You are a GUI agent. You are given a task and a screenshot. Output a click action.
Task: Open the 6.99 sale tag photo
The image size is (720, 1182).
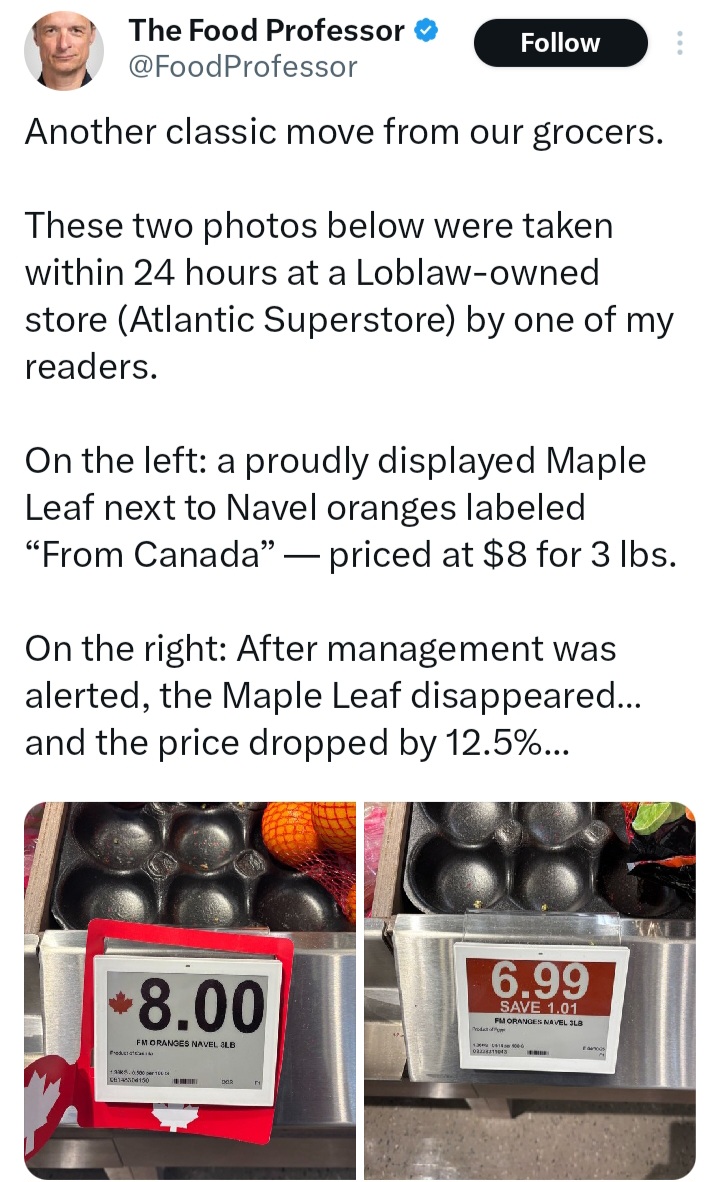pos(530,990)
